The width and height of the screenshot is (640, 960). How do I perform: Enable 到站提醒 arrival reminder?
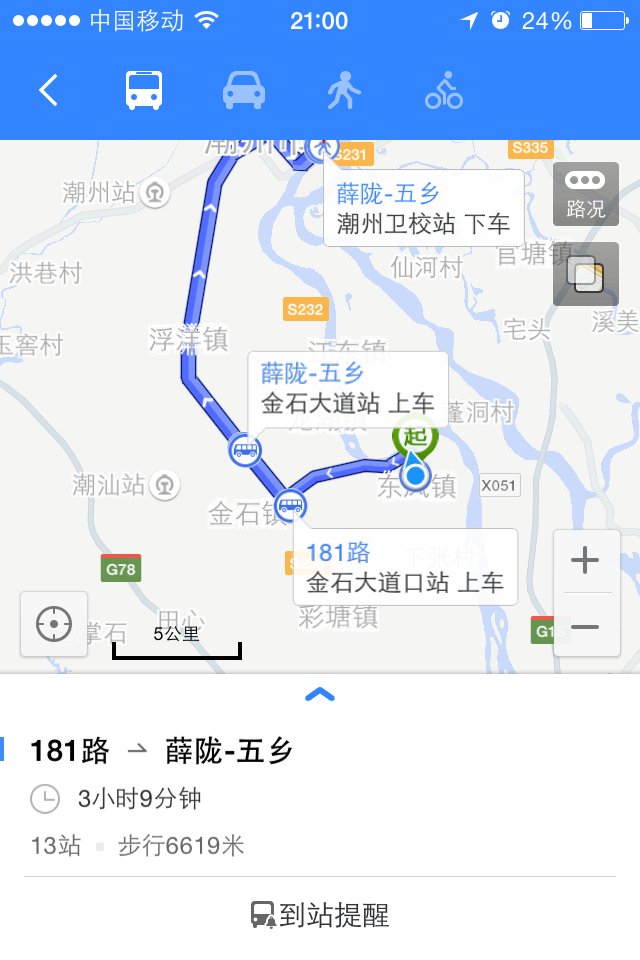pyautogui.click(x=320, y=914)
